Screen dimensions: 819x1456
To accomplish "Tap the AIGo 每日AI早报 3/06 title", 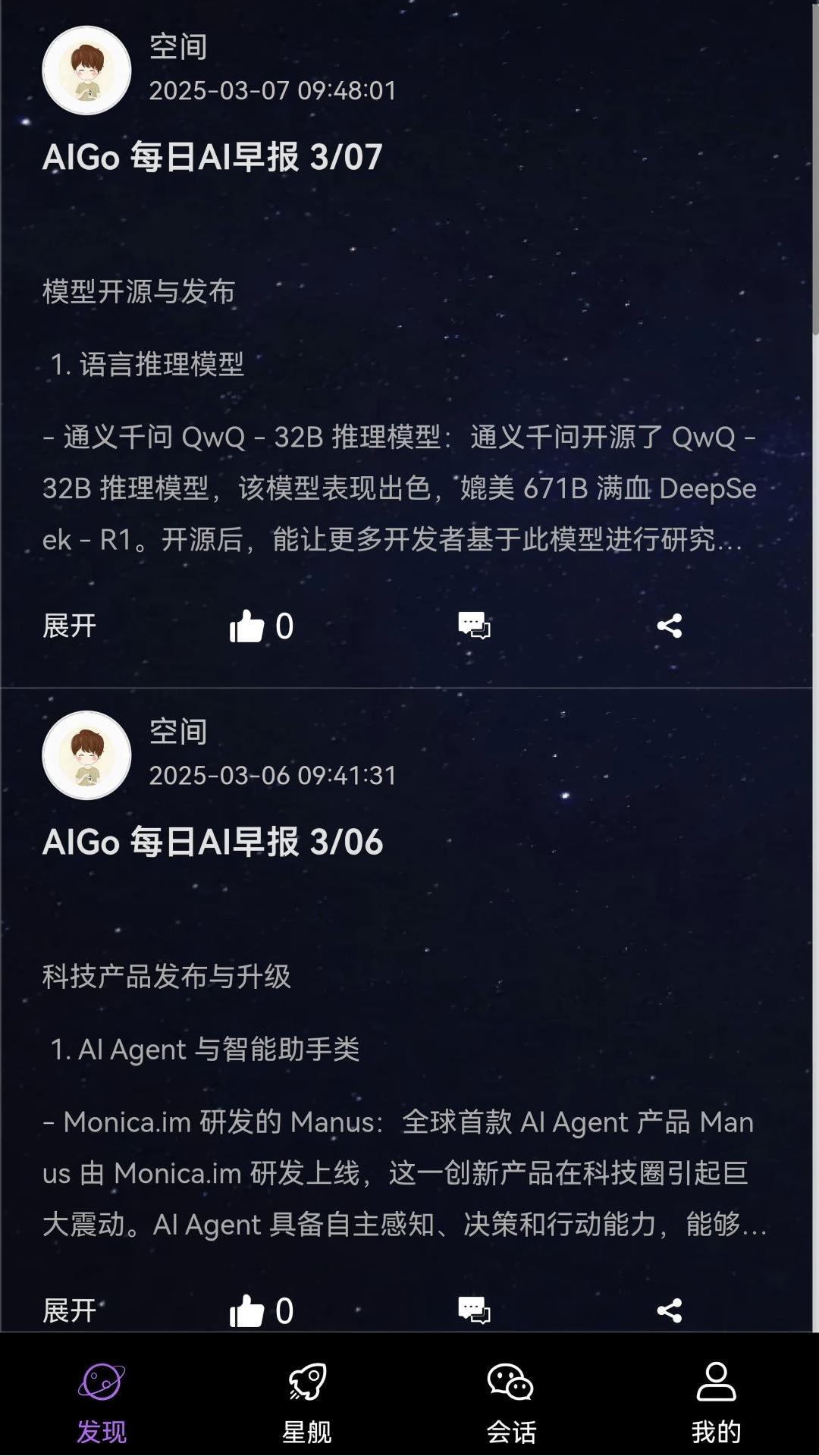I will (212, 842).
